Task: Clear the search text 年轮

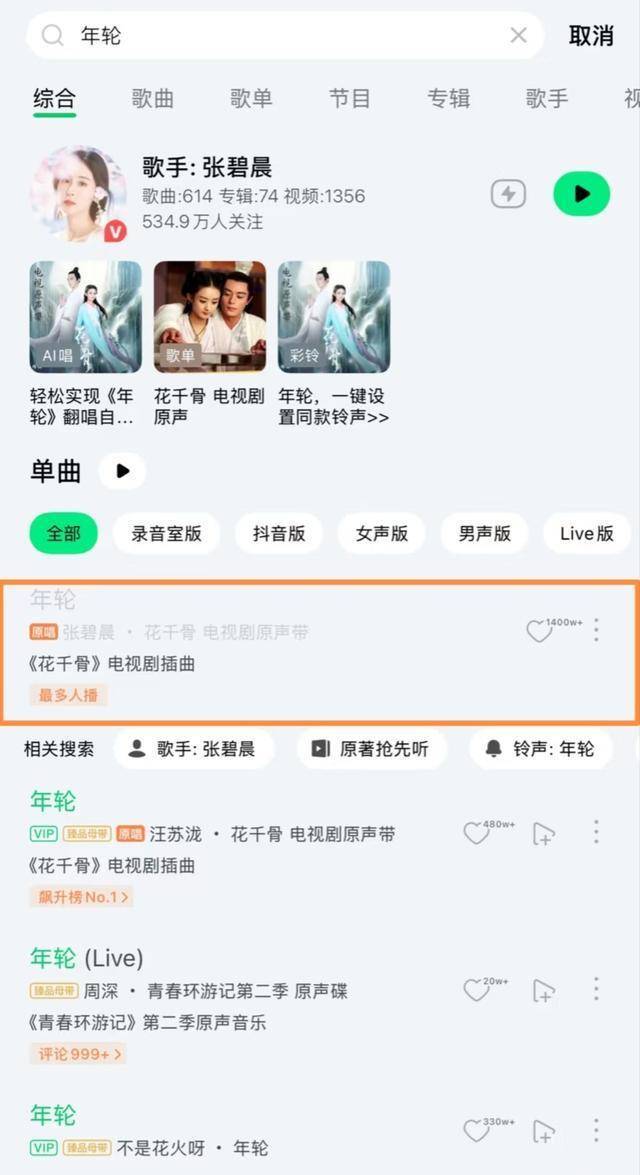Action: (518, 36)
